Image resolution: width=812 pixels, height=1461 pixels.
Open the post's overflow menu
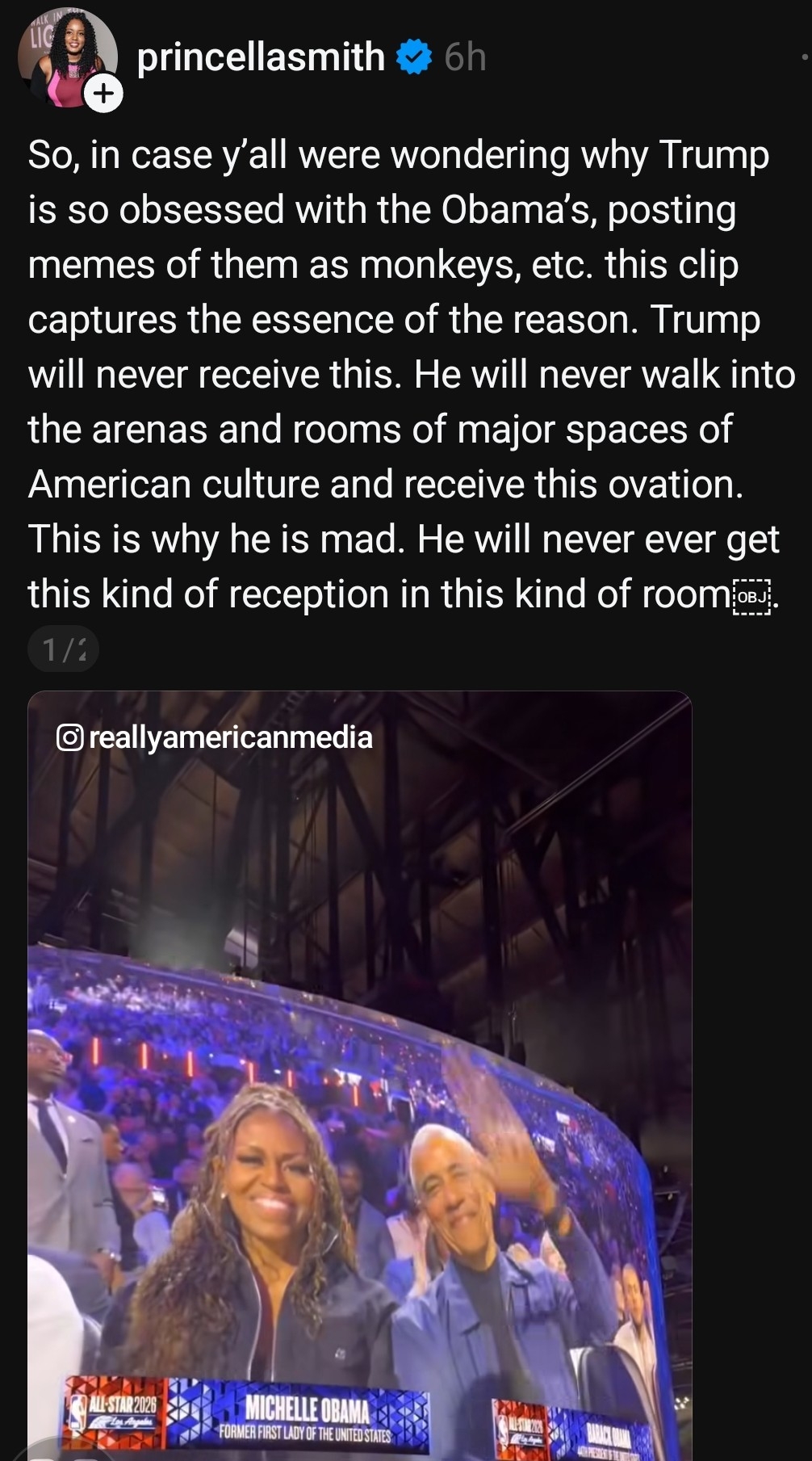[804, 57]
